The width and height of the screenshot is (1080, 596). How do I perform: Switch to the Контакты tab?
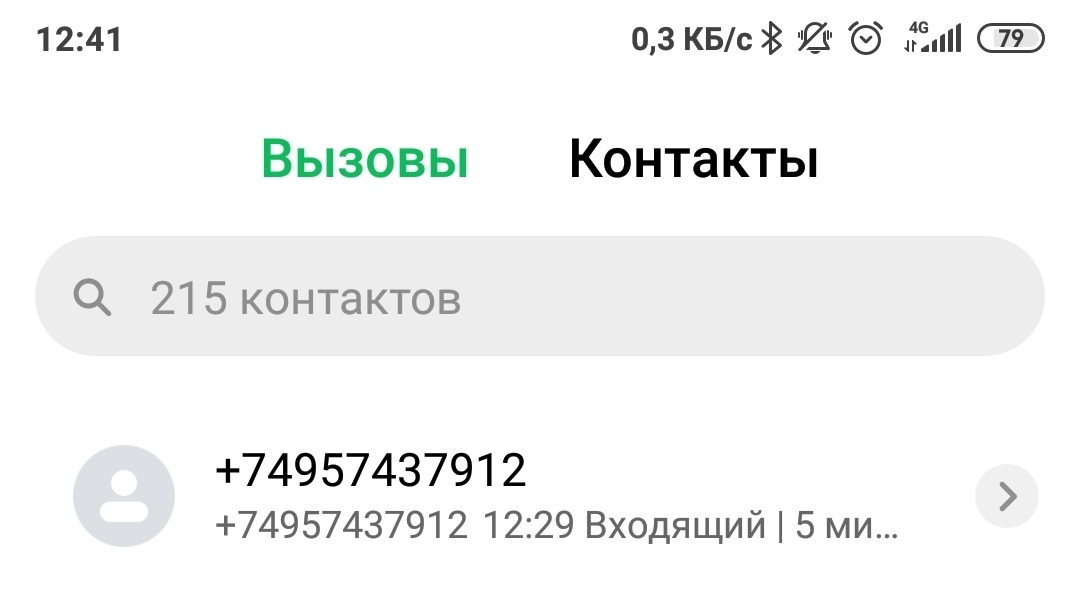coord(693,159)
